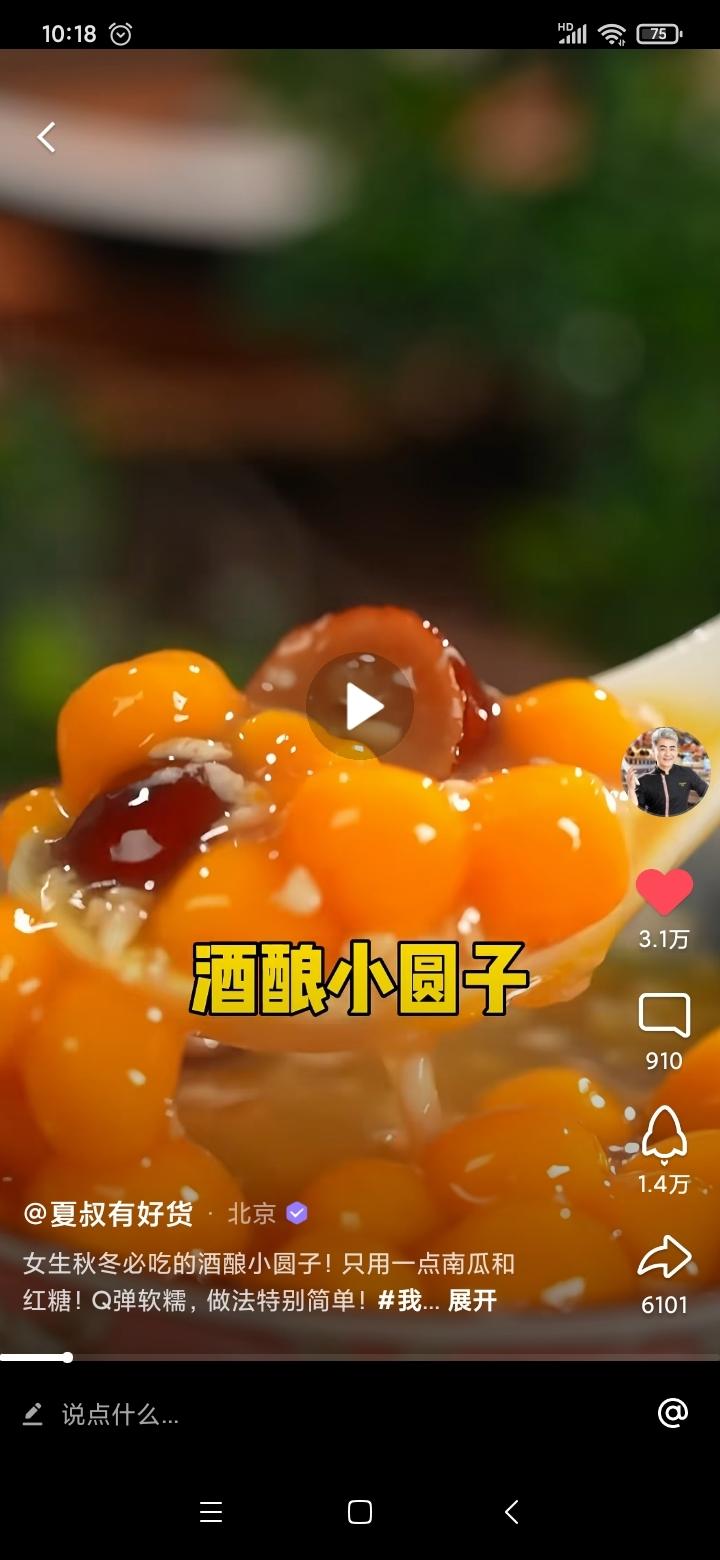The width and height of the screenshot is (720, 1560).
Task: Open @夏叔有好货 profile name
Action: pos(108,1214)
